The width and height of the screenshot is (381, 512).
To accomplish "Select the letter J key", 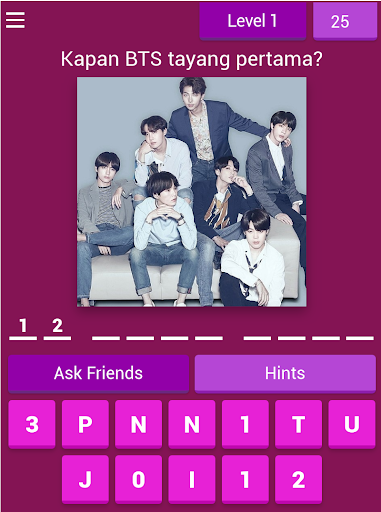I will 85,479.
